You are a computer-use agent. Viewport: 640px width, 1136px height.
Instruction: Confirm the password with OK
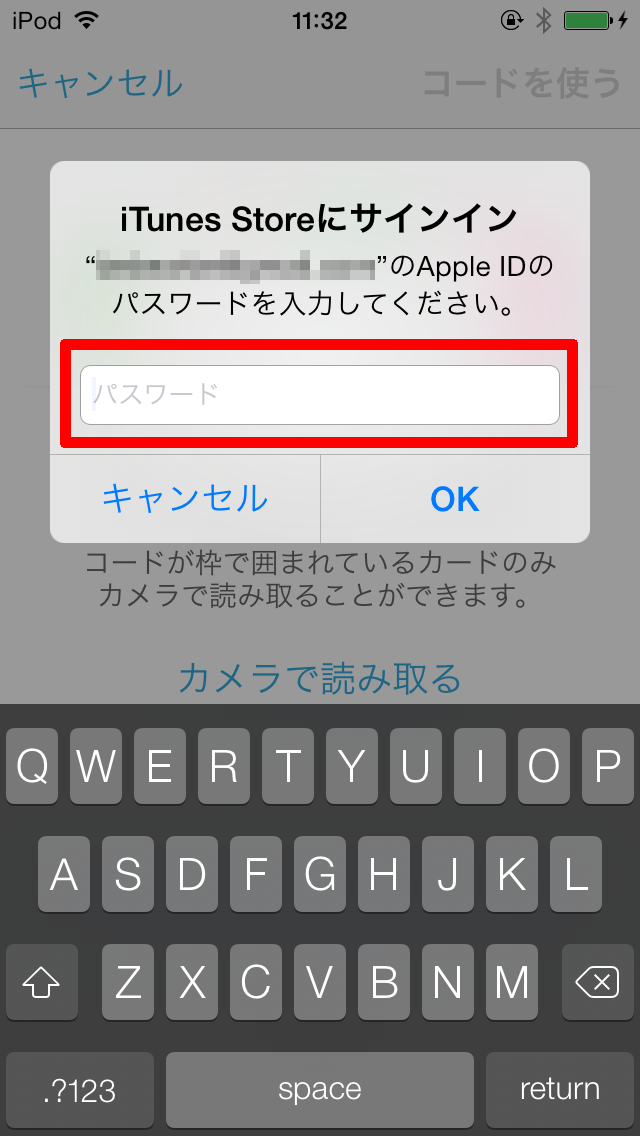tap(455, 498)
